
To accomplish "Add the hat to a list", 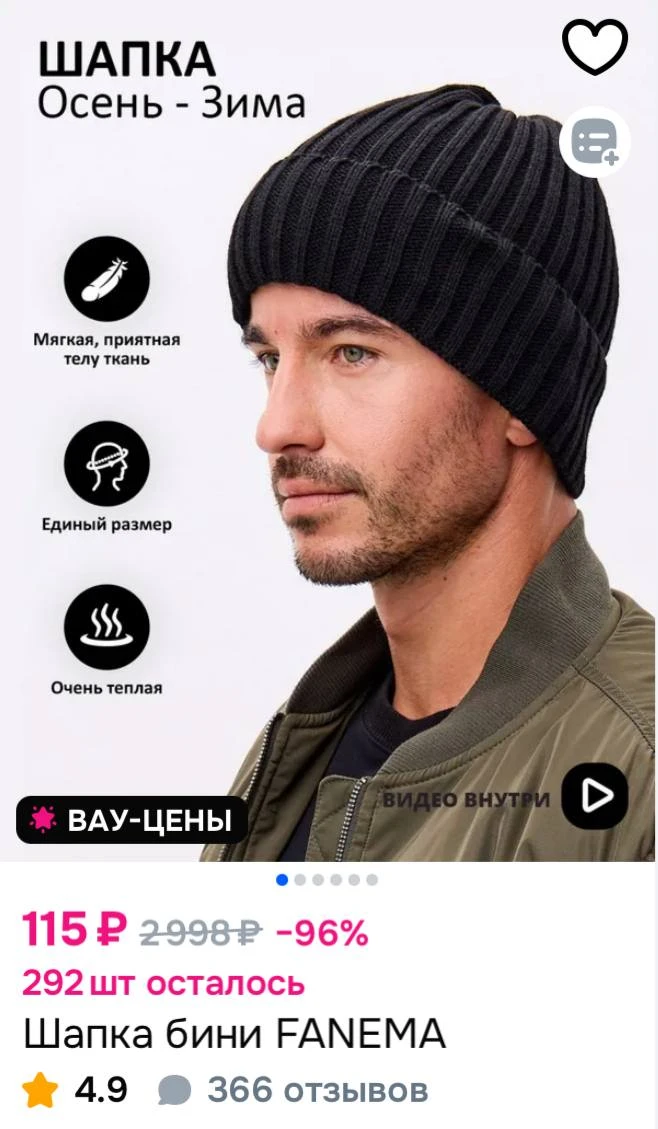I will point(594,142).
